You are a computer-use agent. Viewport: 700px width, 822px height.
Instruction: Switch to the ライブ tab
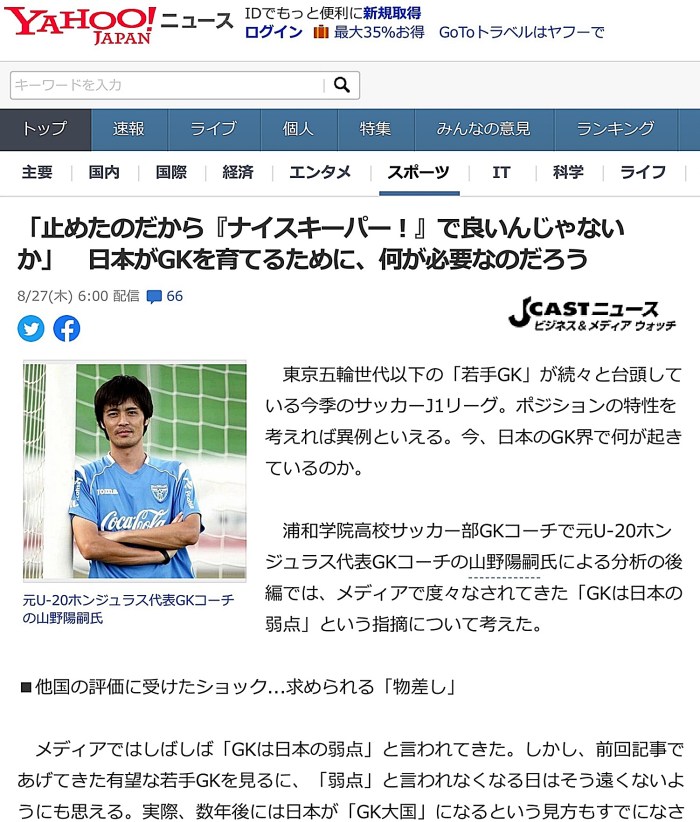click(x=213, y=129)
